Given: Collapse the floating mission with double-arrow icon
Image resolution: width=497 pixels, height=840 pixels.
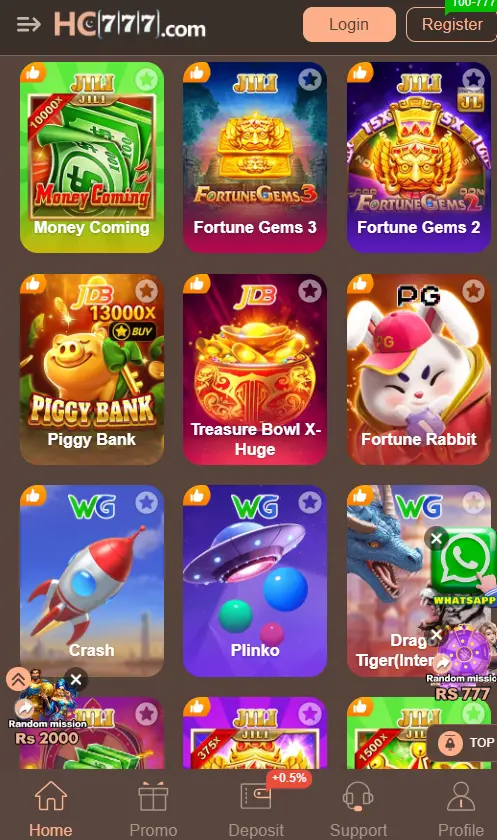Looking at the screenshot, I should pyautogui.click(x=18, y=680).
